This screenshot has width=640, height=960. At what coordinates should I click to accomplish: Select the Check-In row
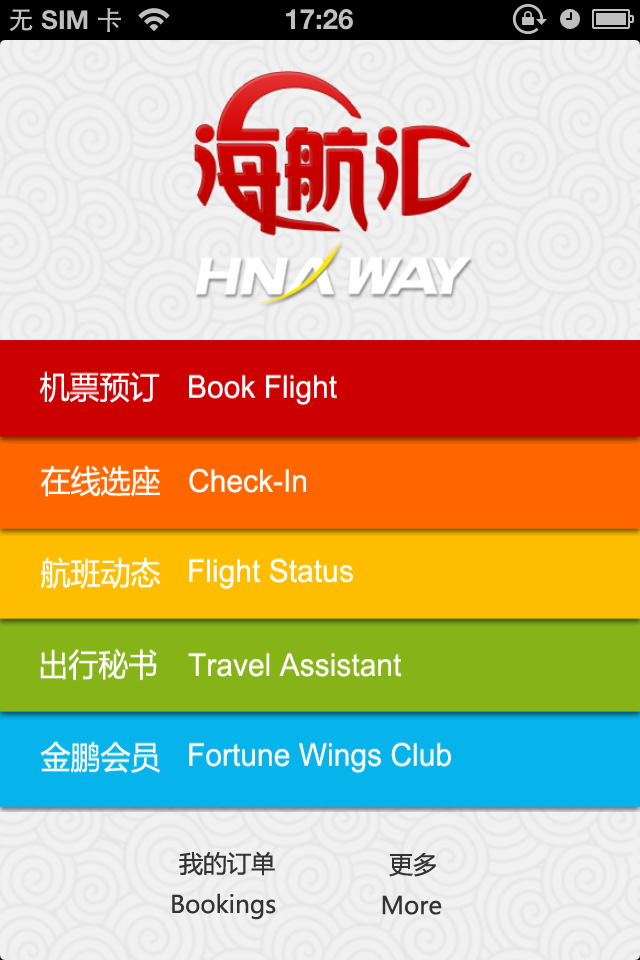pyautogui.click(x=320, y=482)
